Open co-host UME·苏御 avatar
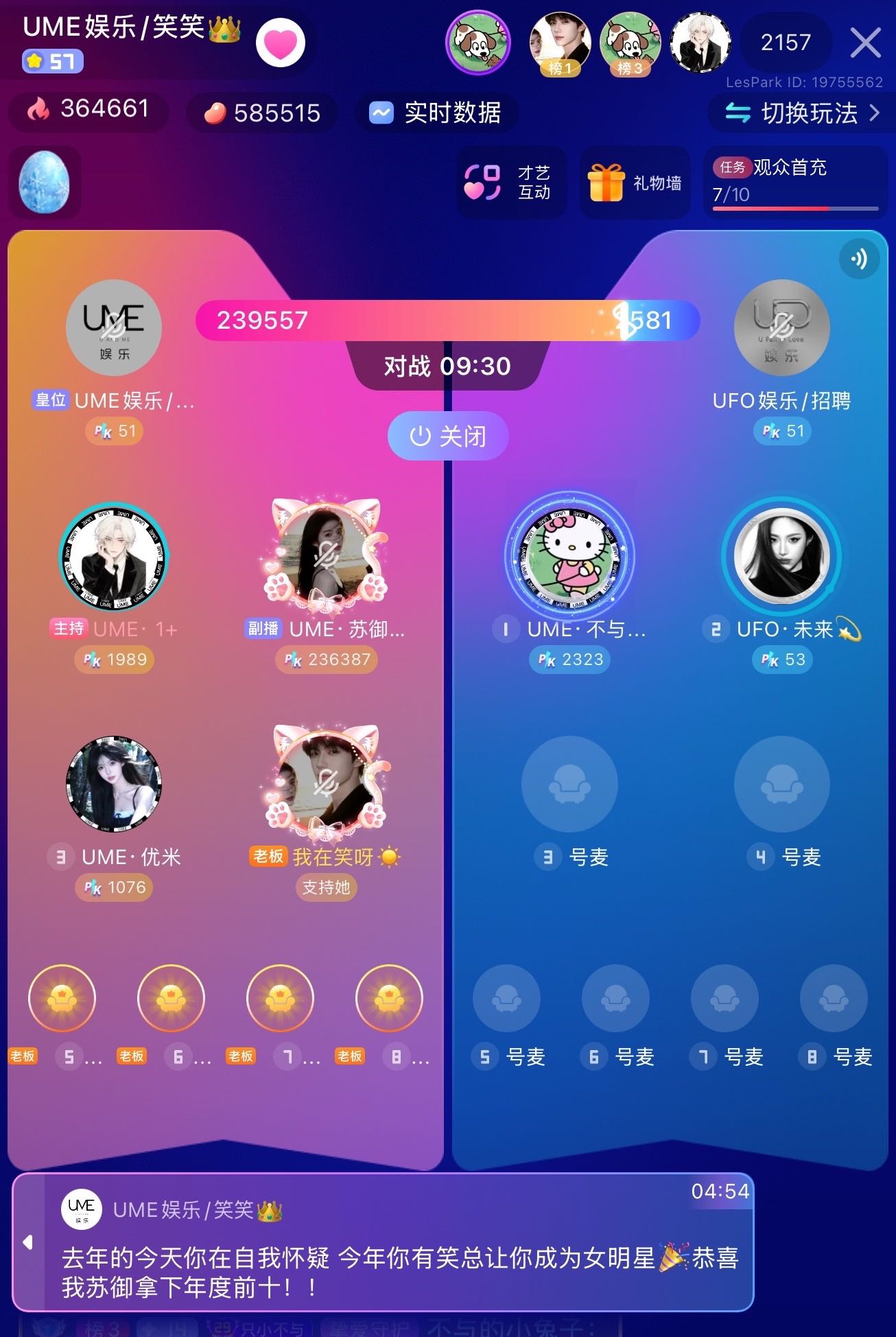 click(x=327, y=557)
